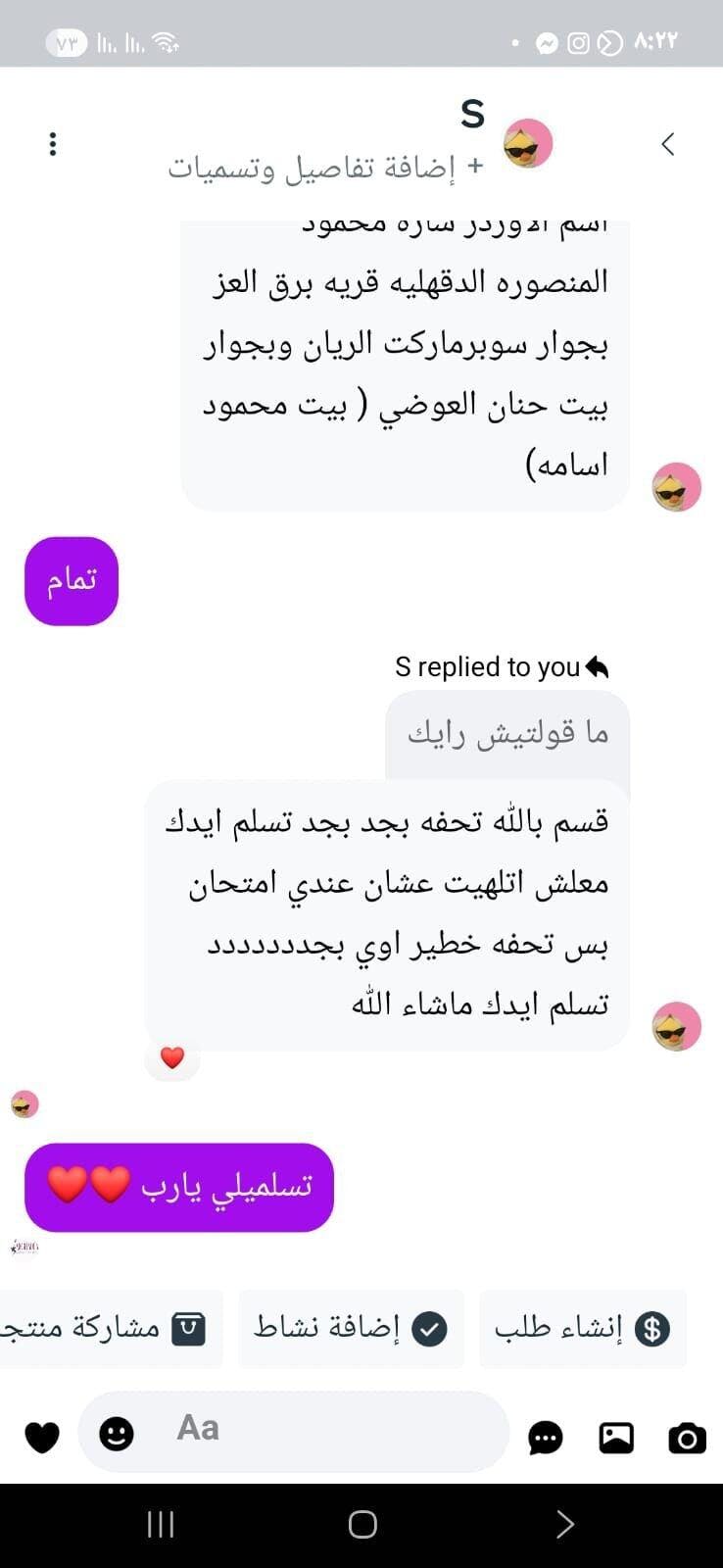Viewport: 723px width, 1568px height.
Task: Go back using the header arrow
Action: (x=668, y=144)
